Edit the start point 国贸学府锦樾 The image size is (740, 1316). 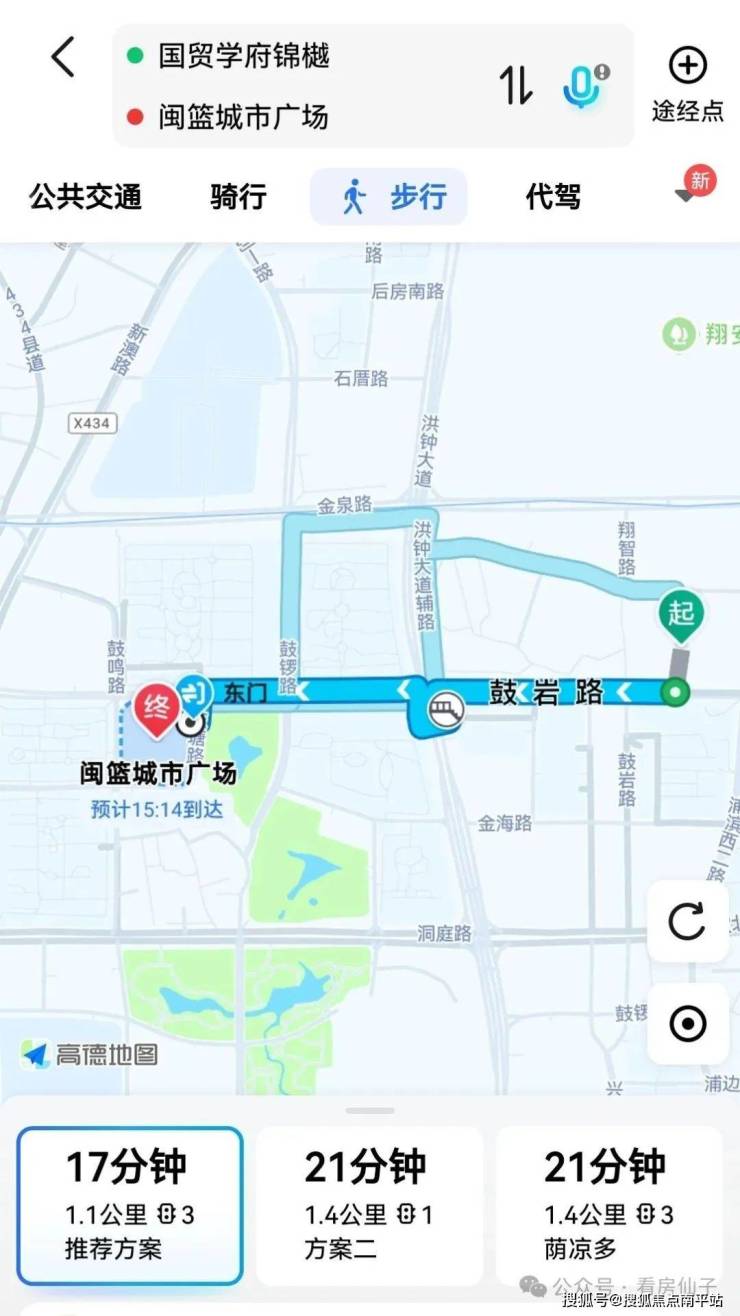[x=245, y=55]
